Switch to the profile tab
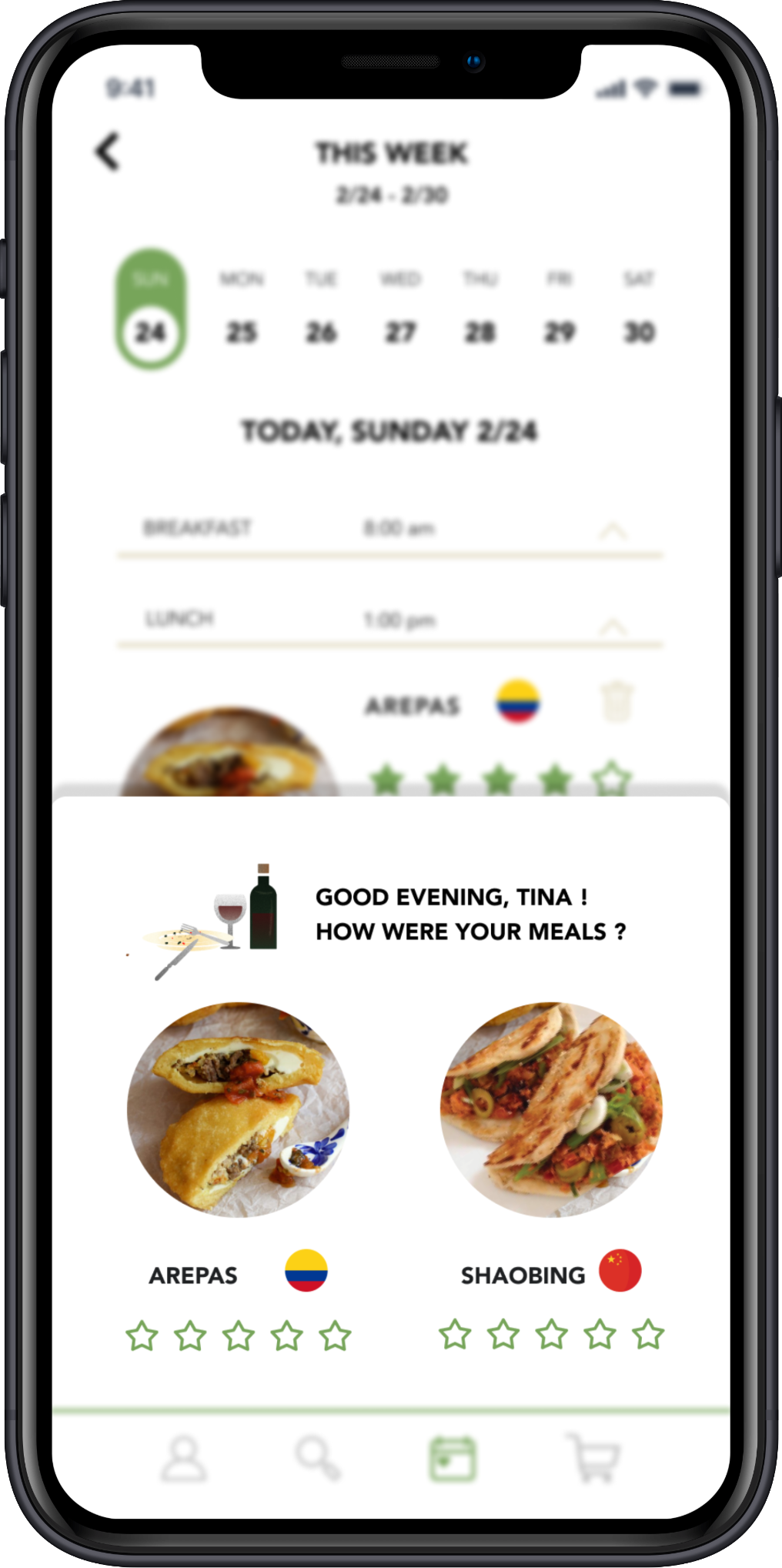Viewport: 782px width, 1568px height. click(184, 1458)
